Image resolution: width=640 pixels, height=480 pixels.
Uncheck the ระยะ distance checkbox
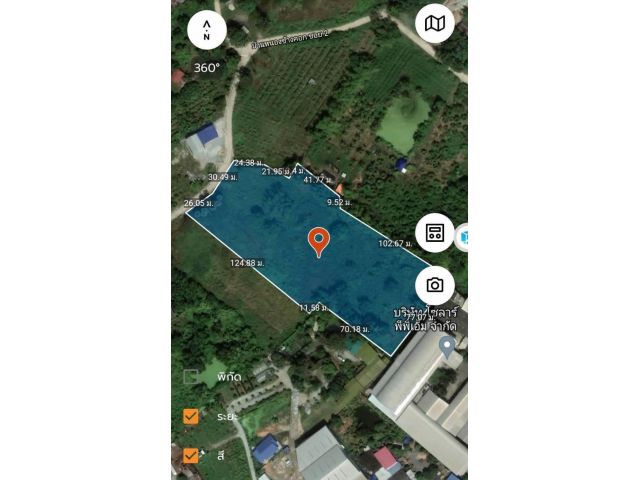tap(191, 416)
